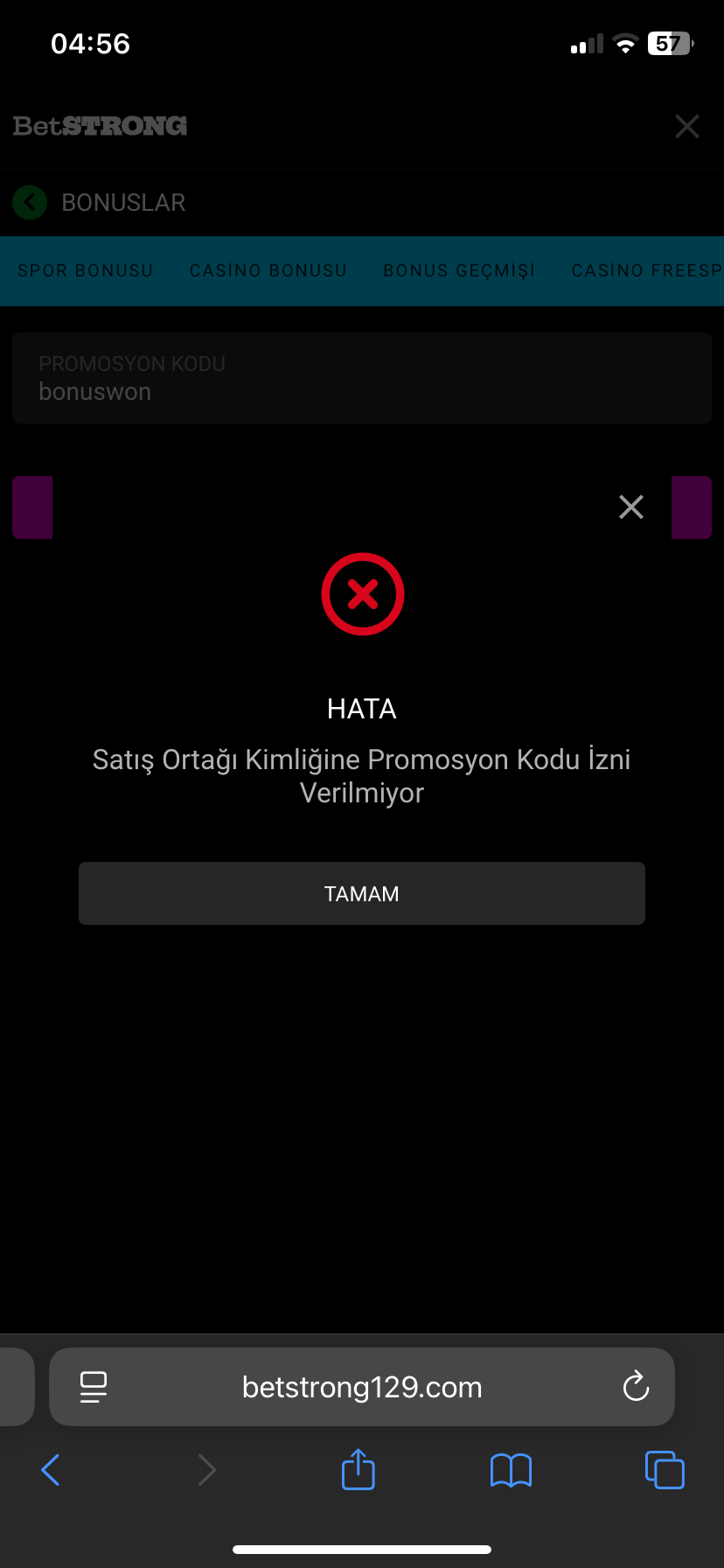
Task: Share this page from Safari
Action: (358, 1470)
